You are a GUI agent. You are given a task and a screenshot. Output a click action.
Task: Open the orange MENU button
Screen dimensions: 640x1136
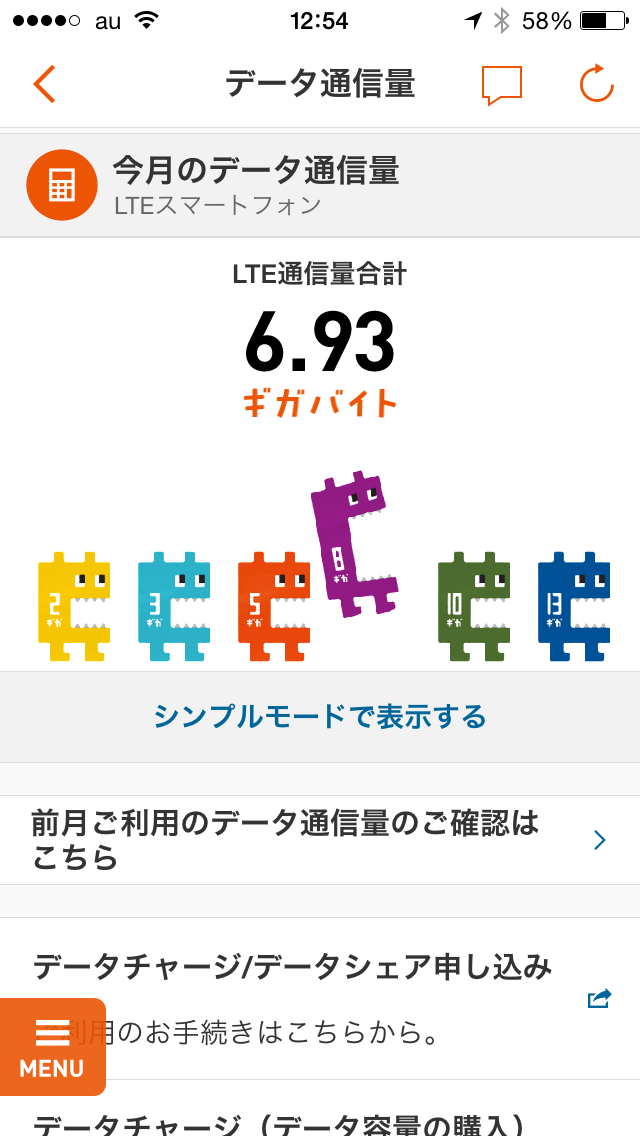(x=52, y=1048)
